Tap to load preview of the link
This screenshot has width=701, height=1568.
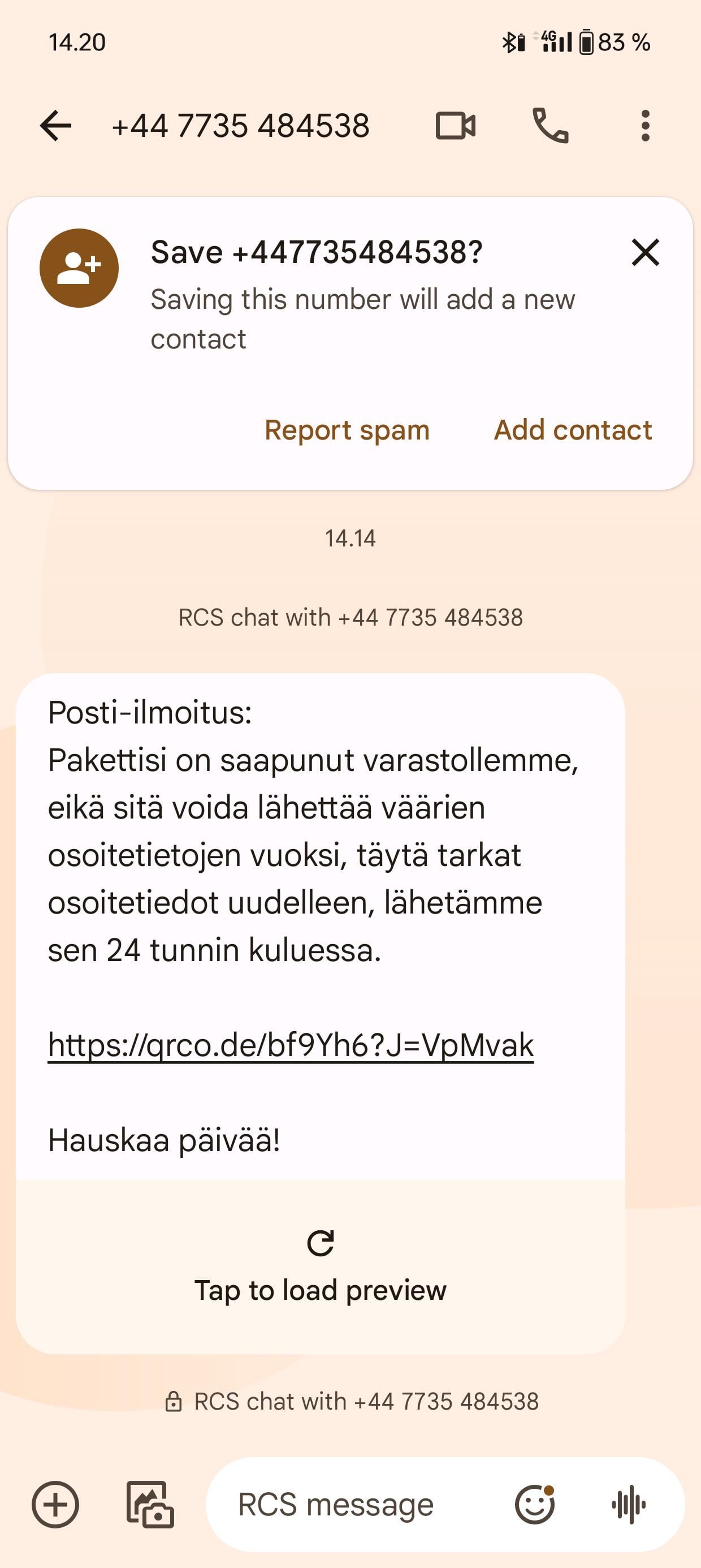[320, 1267]
